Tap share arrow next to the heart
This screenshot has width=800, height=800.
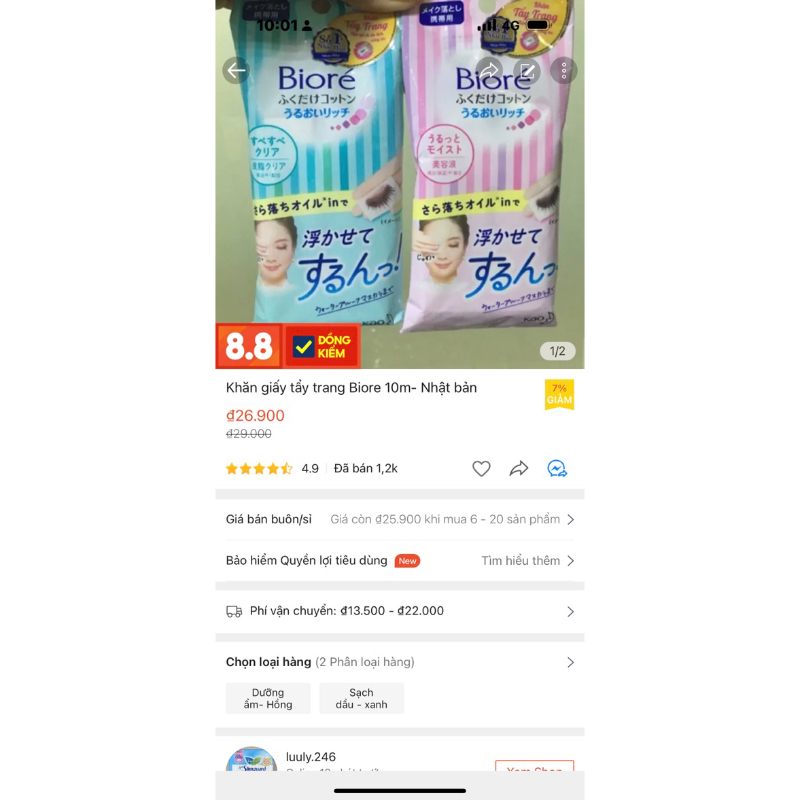coord(519,468)
